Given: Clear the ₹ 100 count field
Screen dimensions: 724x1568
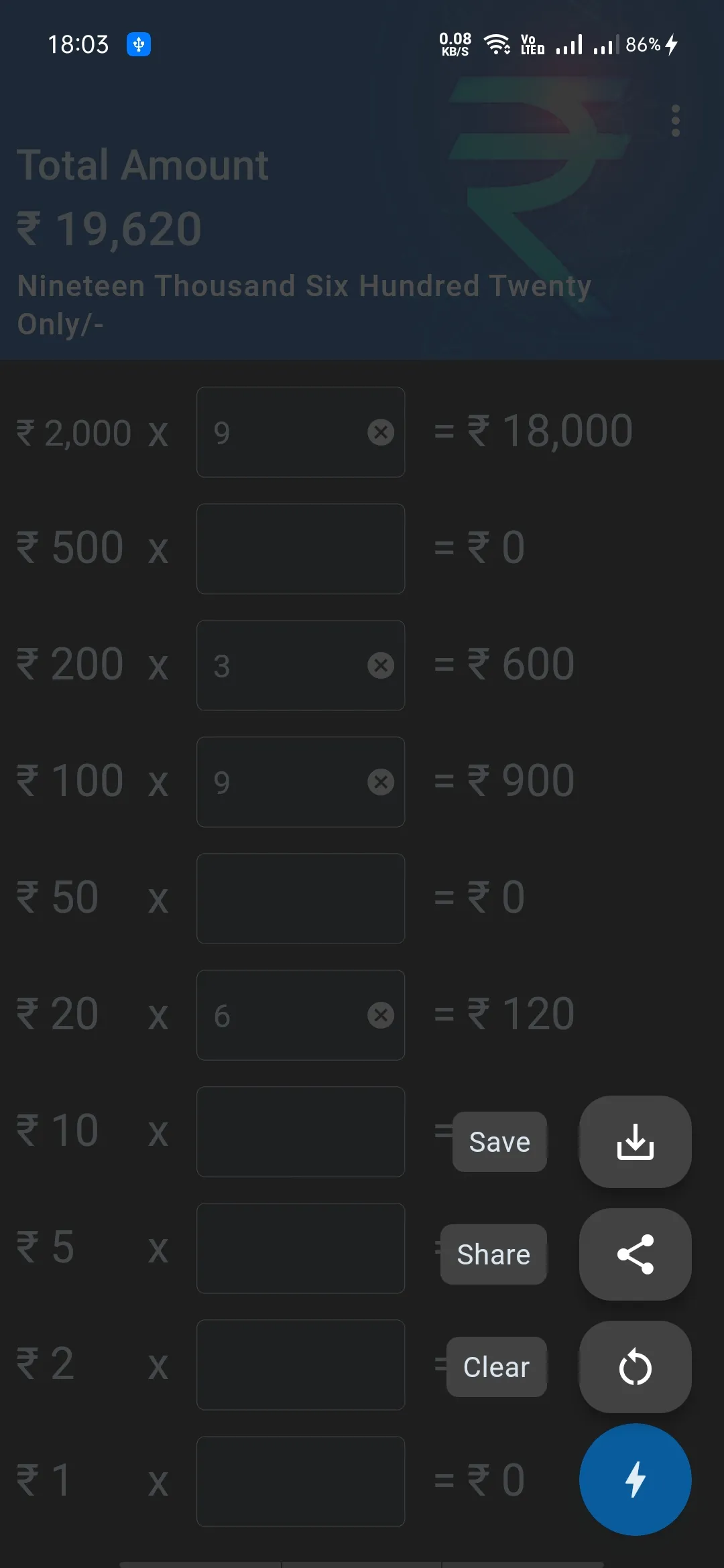Looking at the screenshot, I should (x=381, y=782).
